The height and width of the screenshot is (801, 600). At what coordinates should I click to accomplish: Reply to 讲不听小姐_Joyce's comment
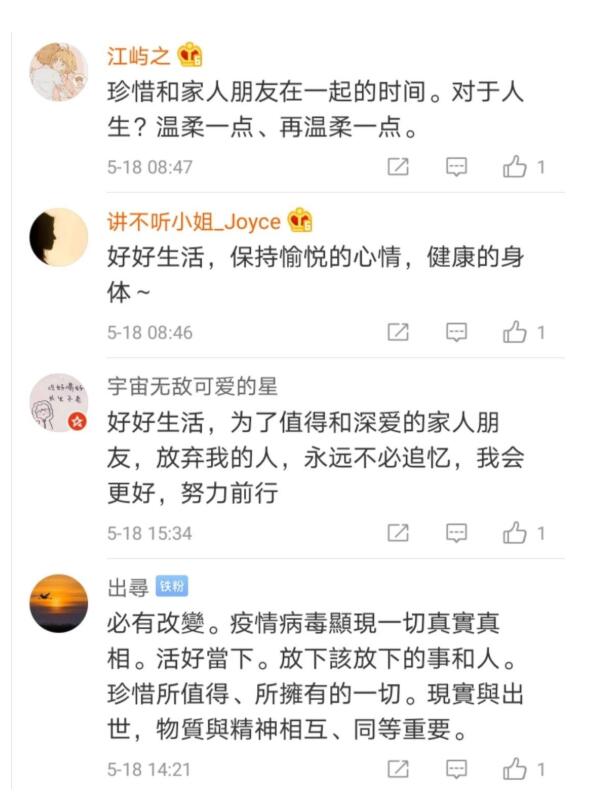click(x=456, y=332)
